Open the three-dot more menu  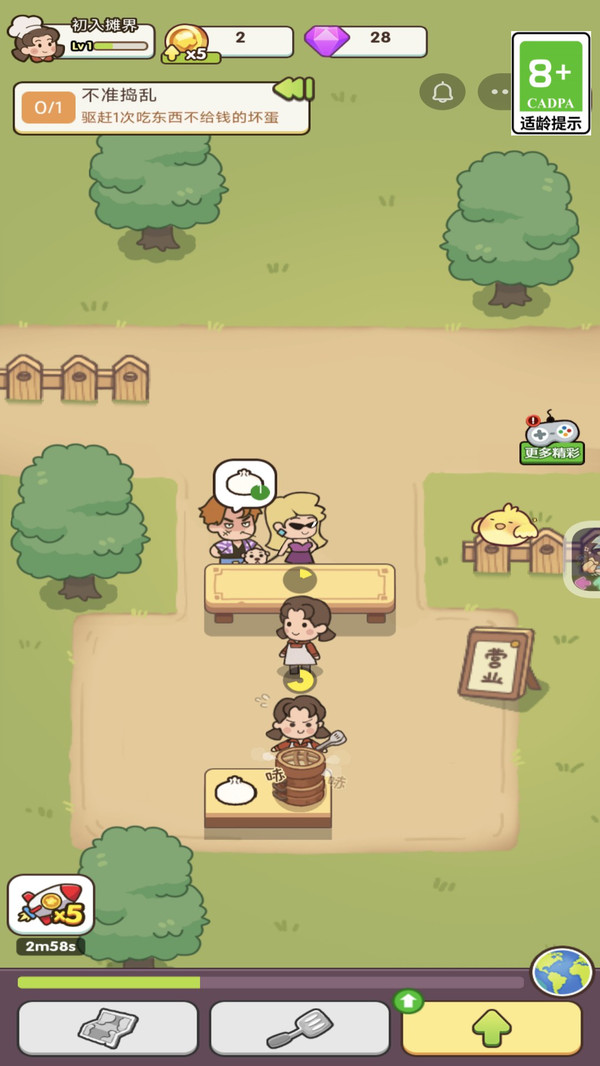(494, 92)
